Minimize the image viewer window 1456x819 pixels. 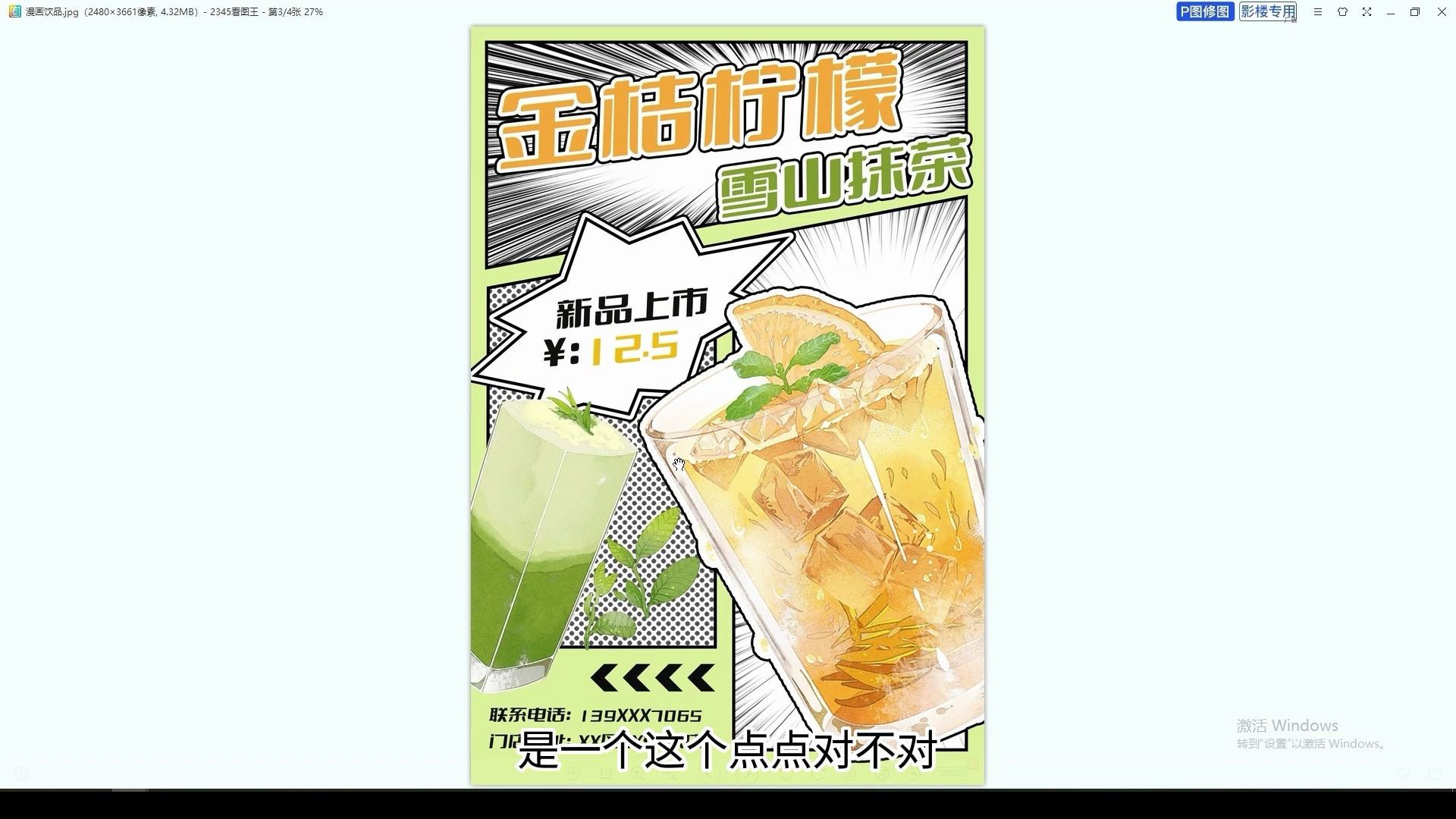pos(1391,12)
